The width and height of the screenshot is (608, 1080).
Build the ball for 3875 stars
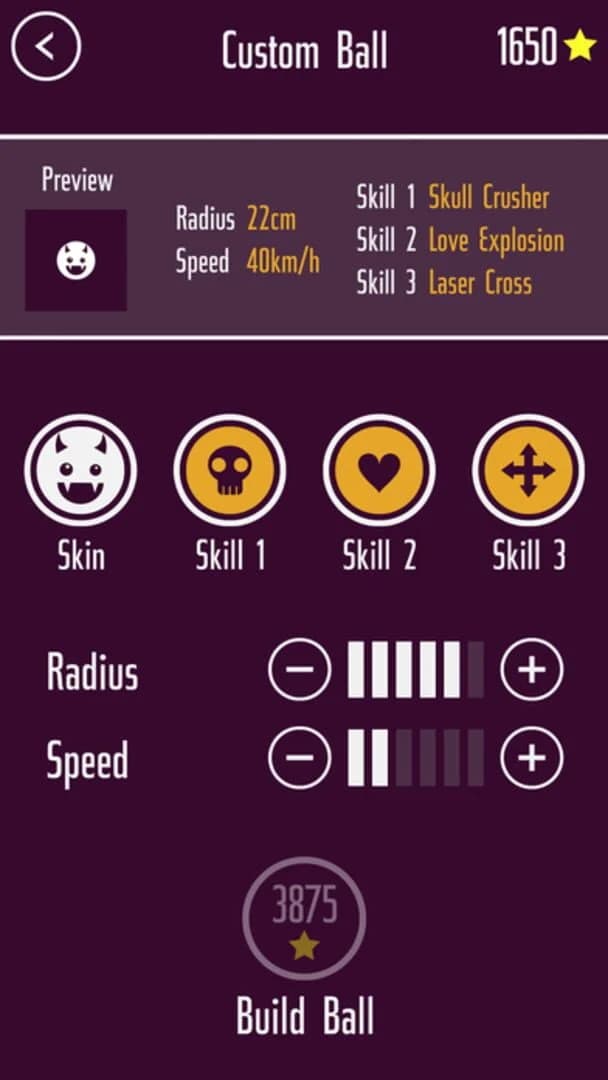pyautogui.click(x=304, y=919)
